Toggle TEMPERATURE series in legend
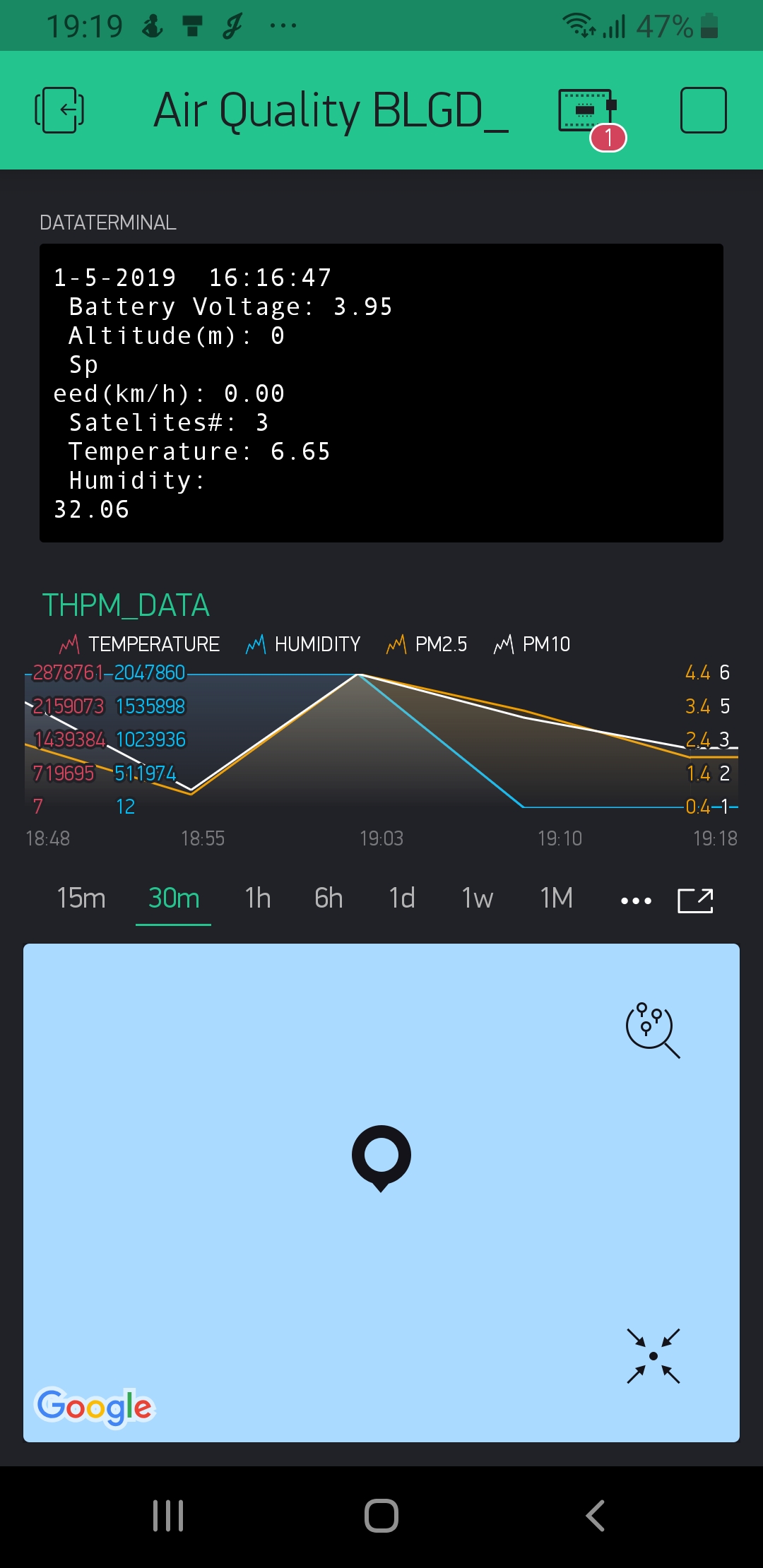The height and width of the screenshot is (1568, 763). click(139, 644)
